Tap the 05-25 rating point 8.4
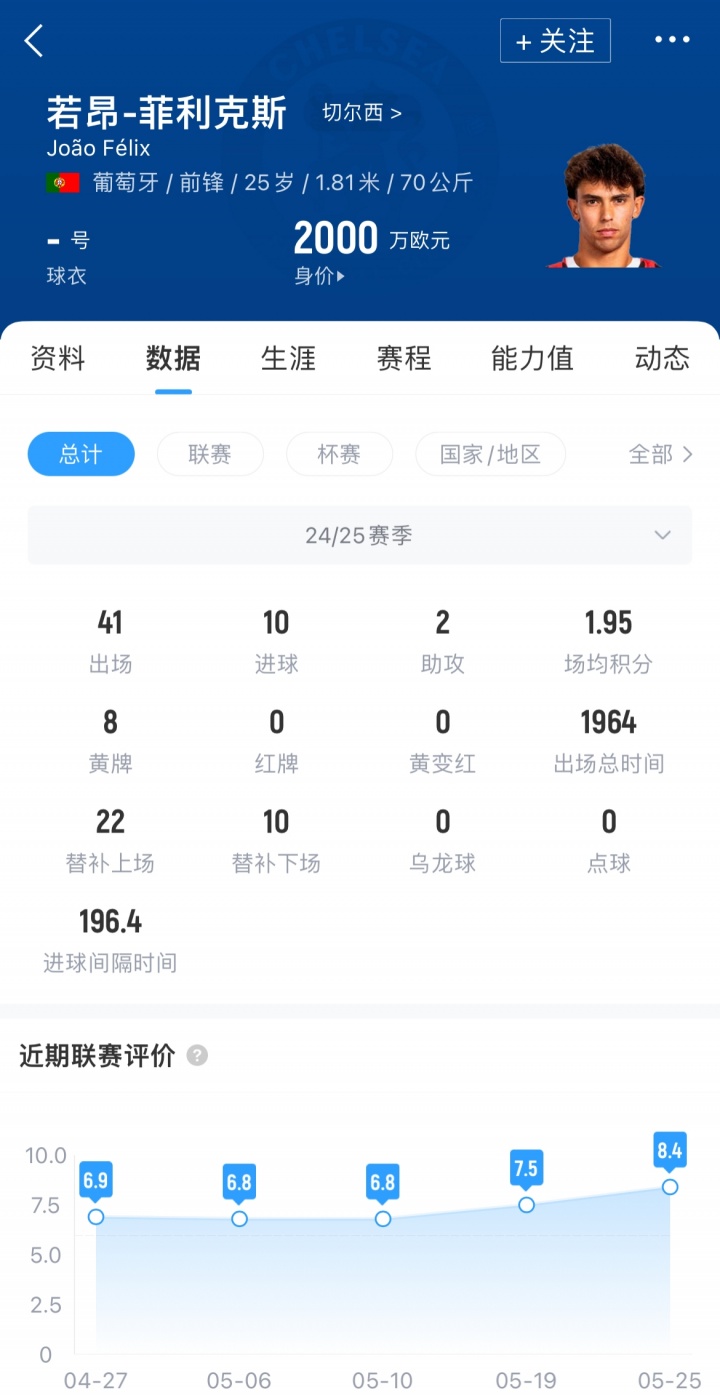Screen dimensions: 720x1395 coord(670,1186)
